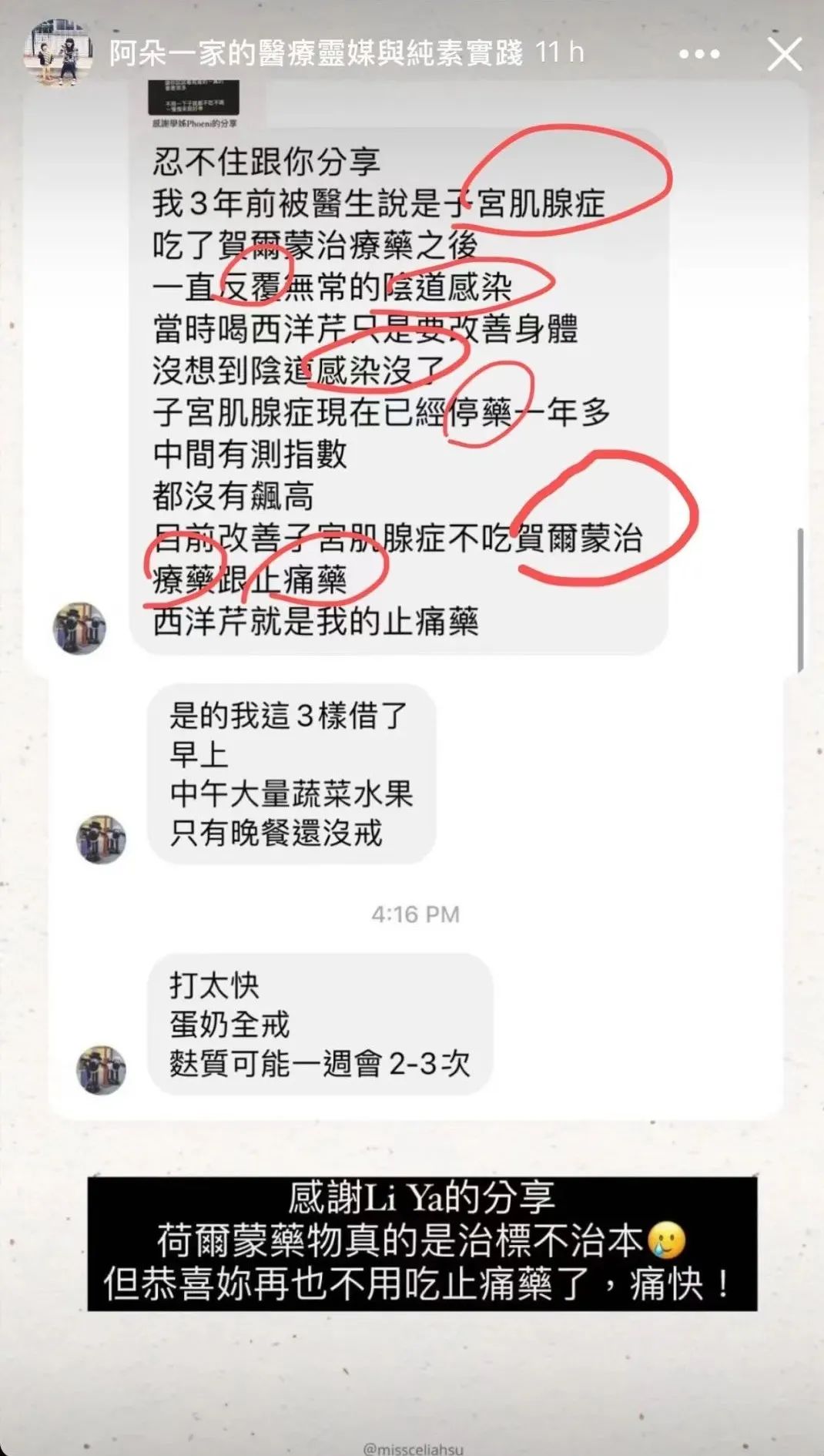Open the 阿朵一家的醫療靈媒與純素實踐 account name
Screen dimensions: 824x1456
pyautogui.click(x=316, y=52)
